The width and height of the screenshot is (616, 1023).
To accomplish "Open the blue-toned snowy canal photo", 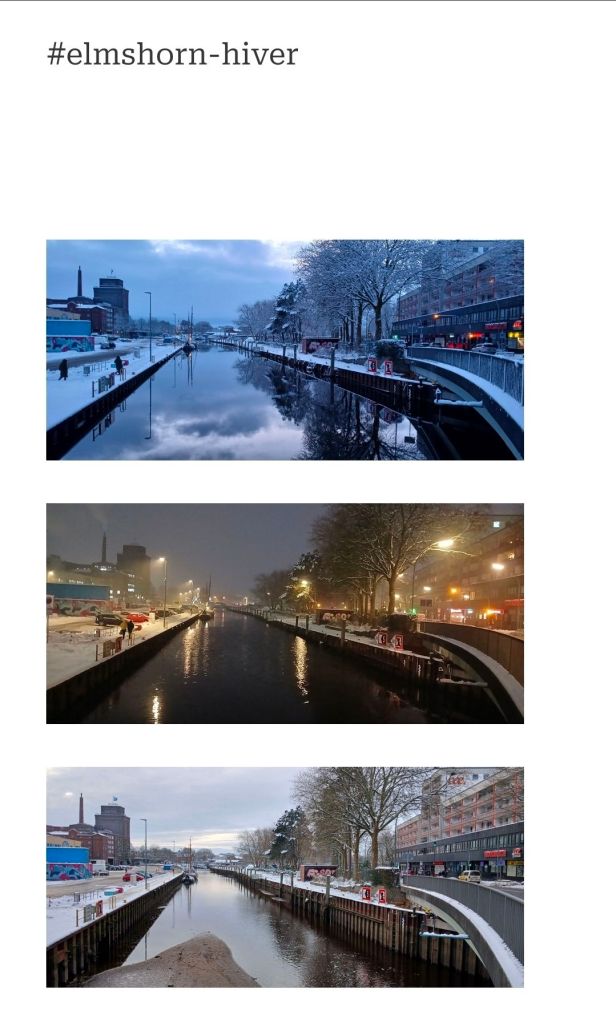I will click(x=285, y=350).
